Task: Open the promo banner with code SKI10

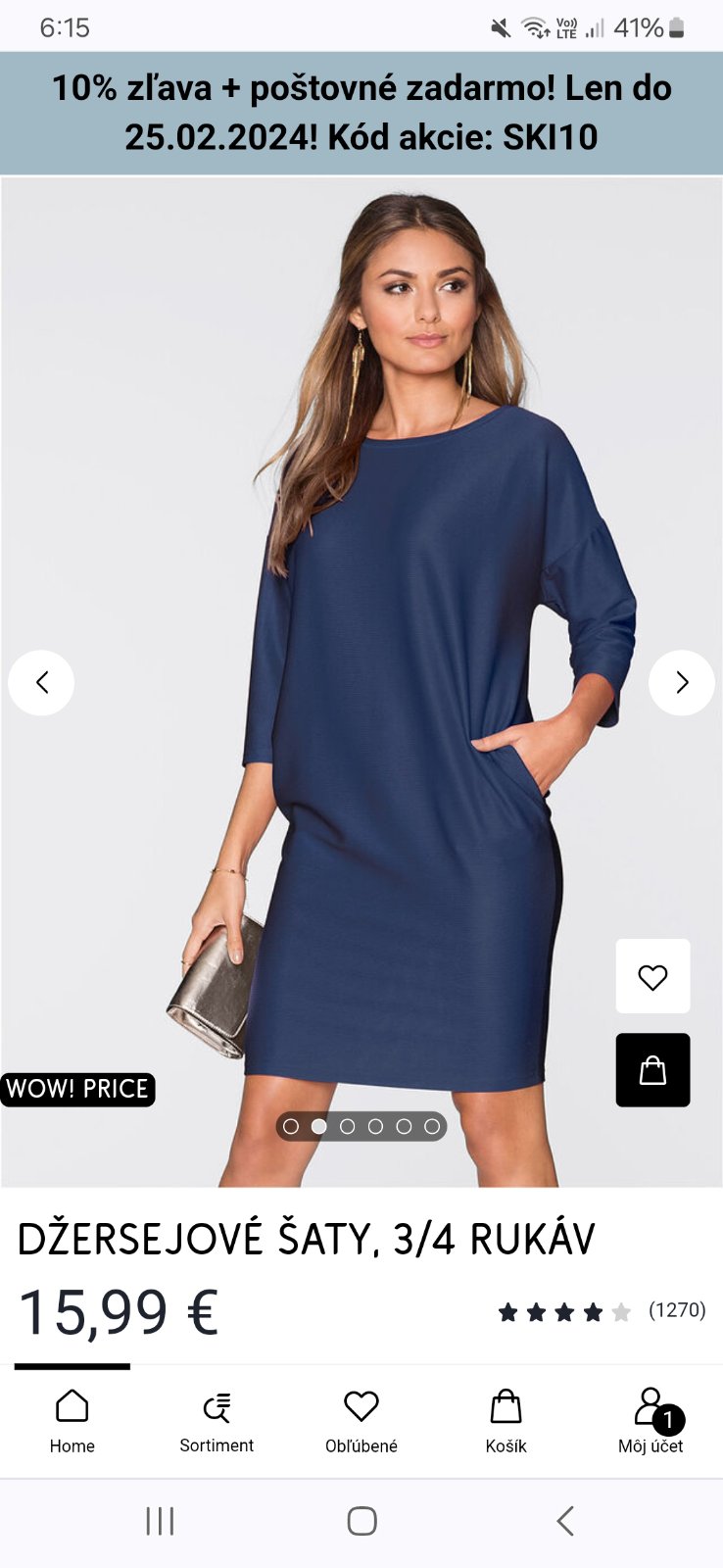Action: coord(361,113)
